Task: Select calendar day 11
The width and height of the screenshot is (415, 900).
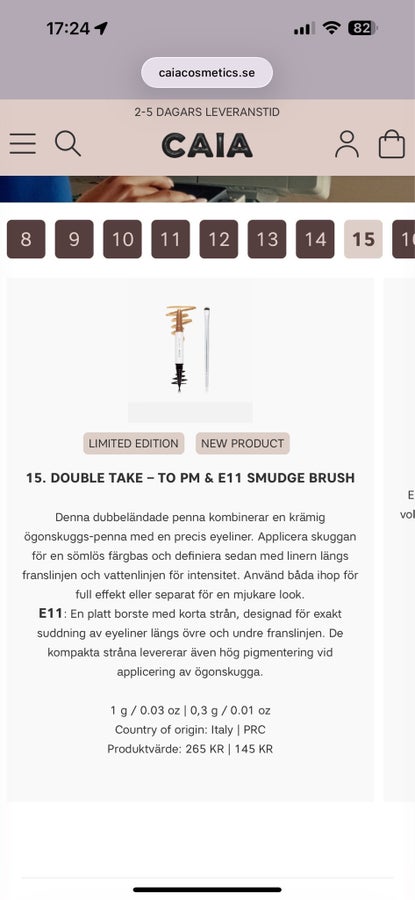Action: coord(170,239)
